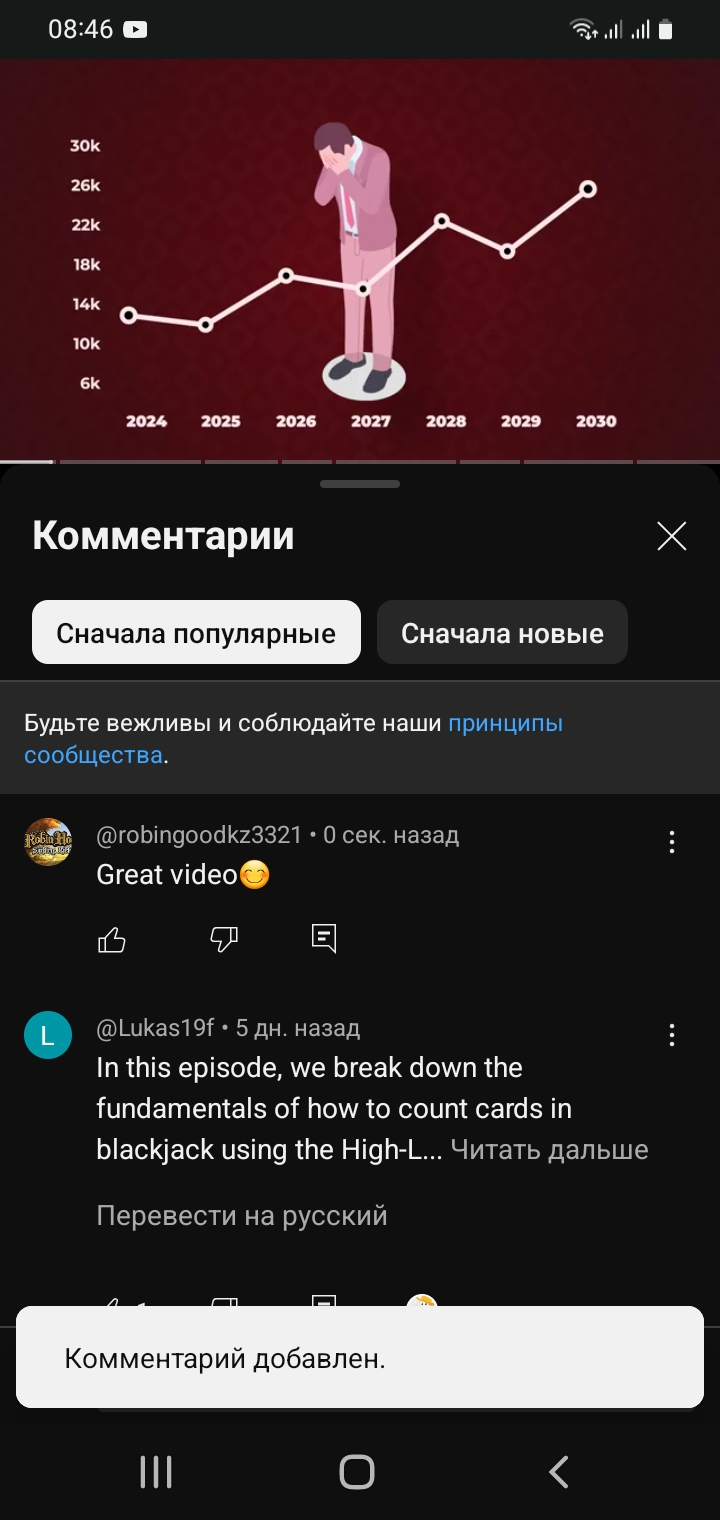Screen dimensions: 720x1520
Task: Go back using the system back button
Action: (x=559, y=1472)
